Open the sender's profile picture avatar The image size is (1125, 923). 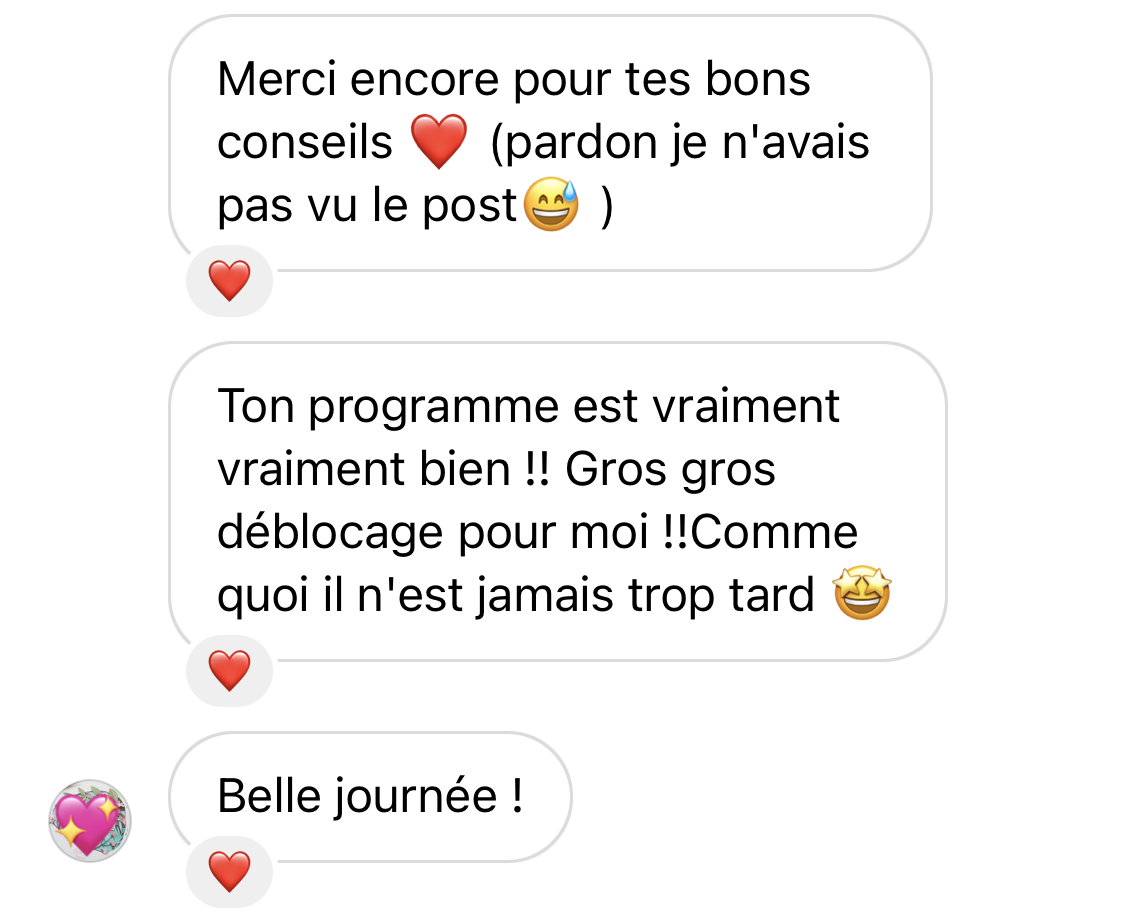point(90,821)
